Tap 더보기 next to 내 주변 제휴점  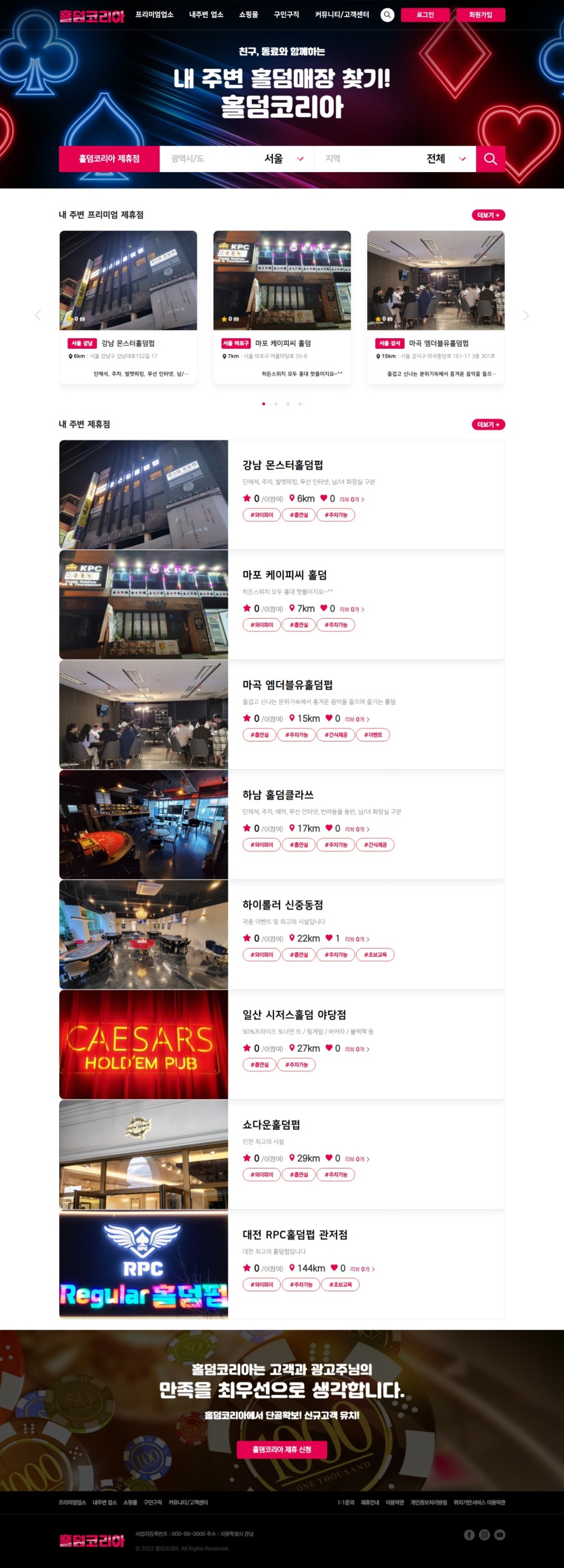pyautogui.click(x=488, y=424)
